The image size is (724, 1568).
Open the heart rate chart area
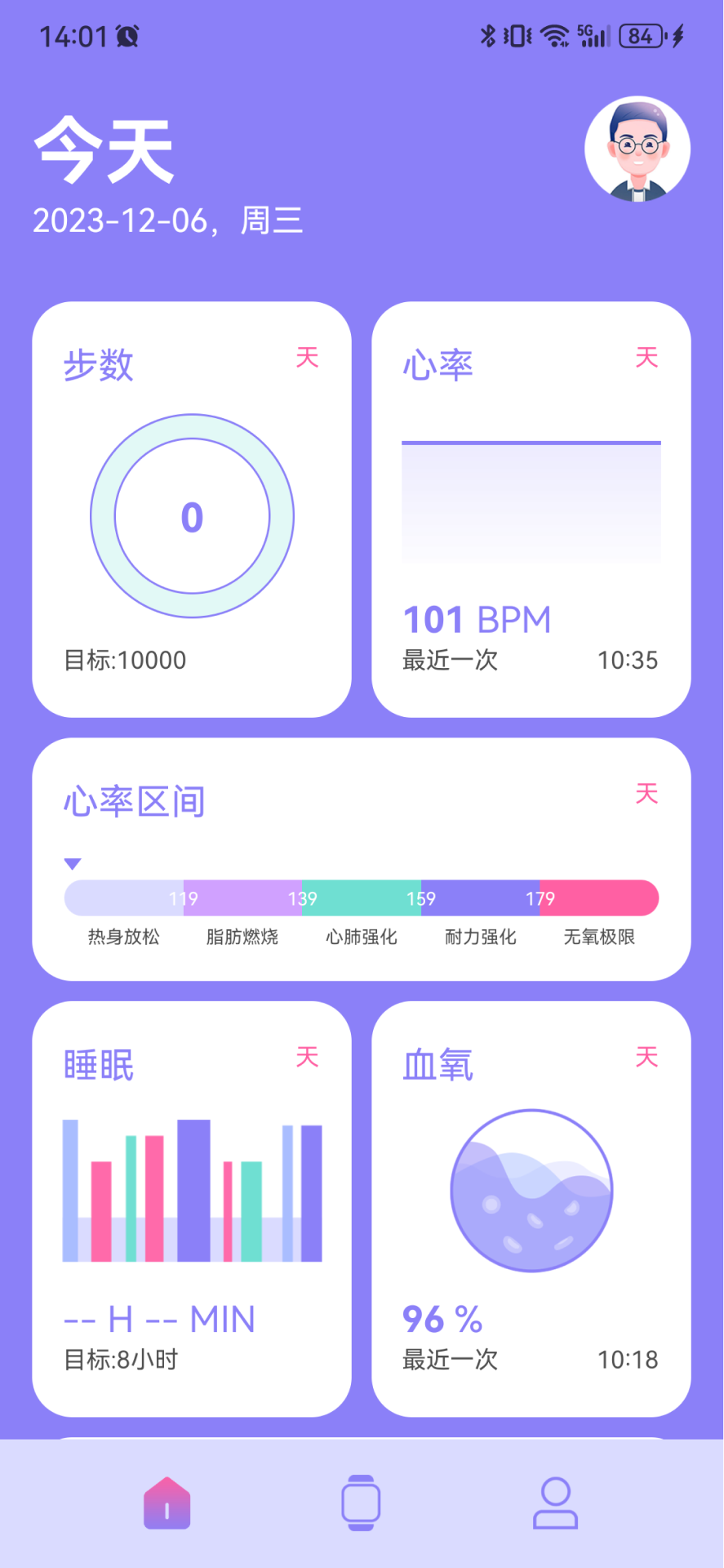pyautogui.click(x=530, y=498)
